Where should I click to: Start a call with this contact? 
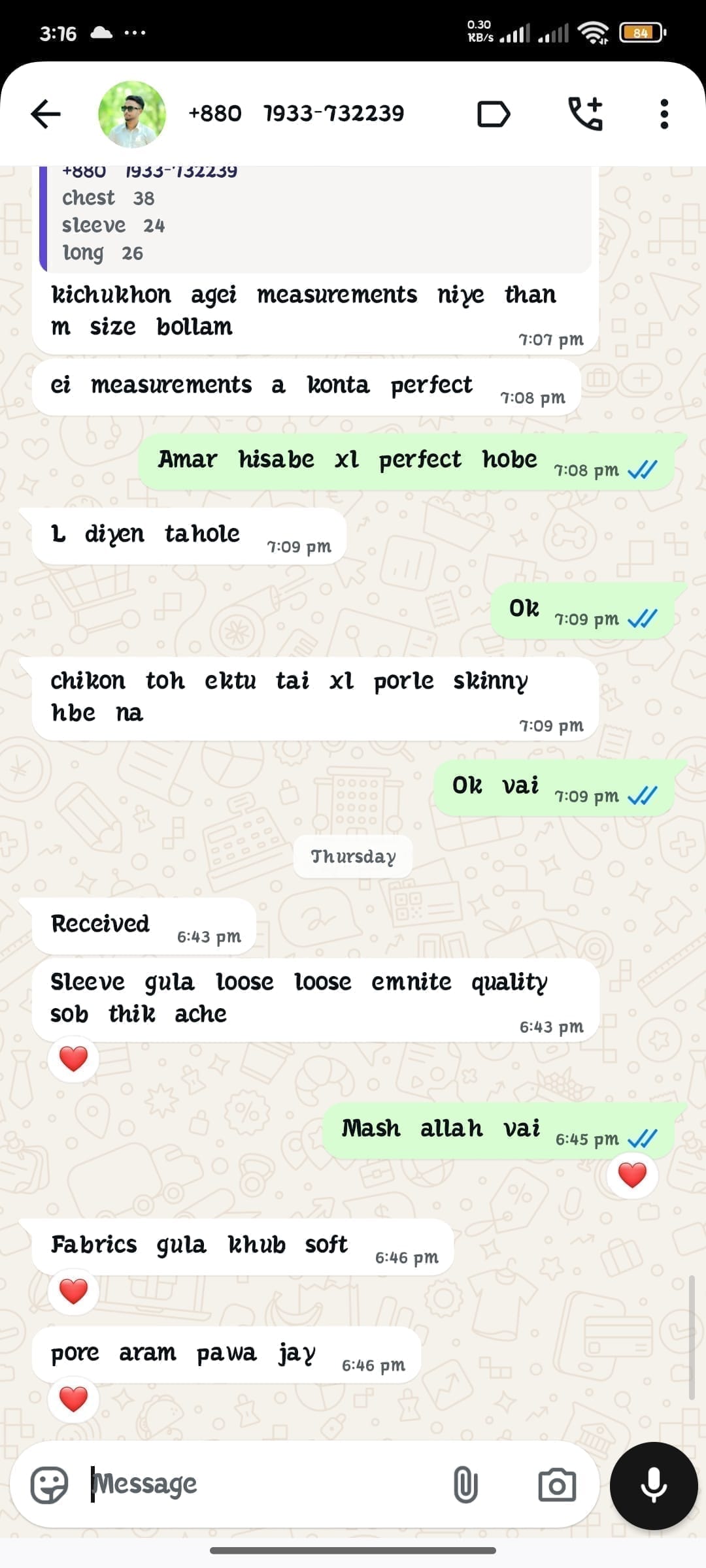tap(585, 114)
